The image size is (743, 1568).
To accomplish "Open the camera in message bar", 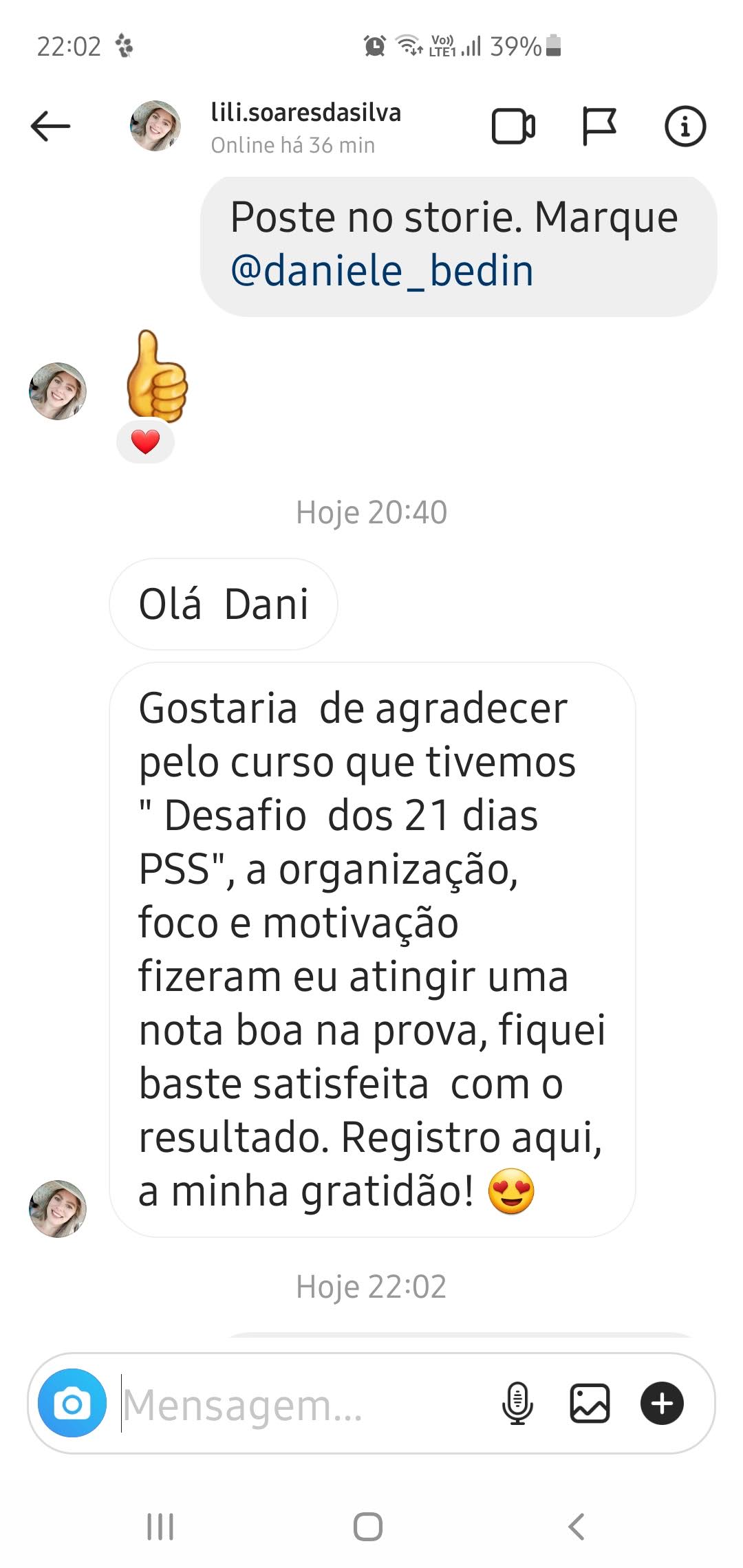I will 72,1404.
